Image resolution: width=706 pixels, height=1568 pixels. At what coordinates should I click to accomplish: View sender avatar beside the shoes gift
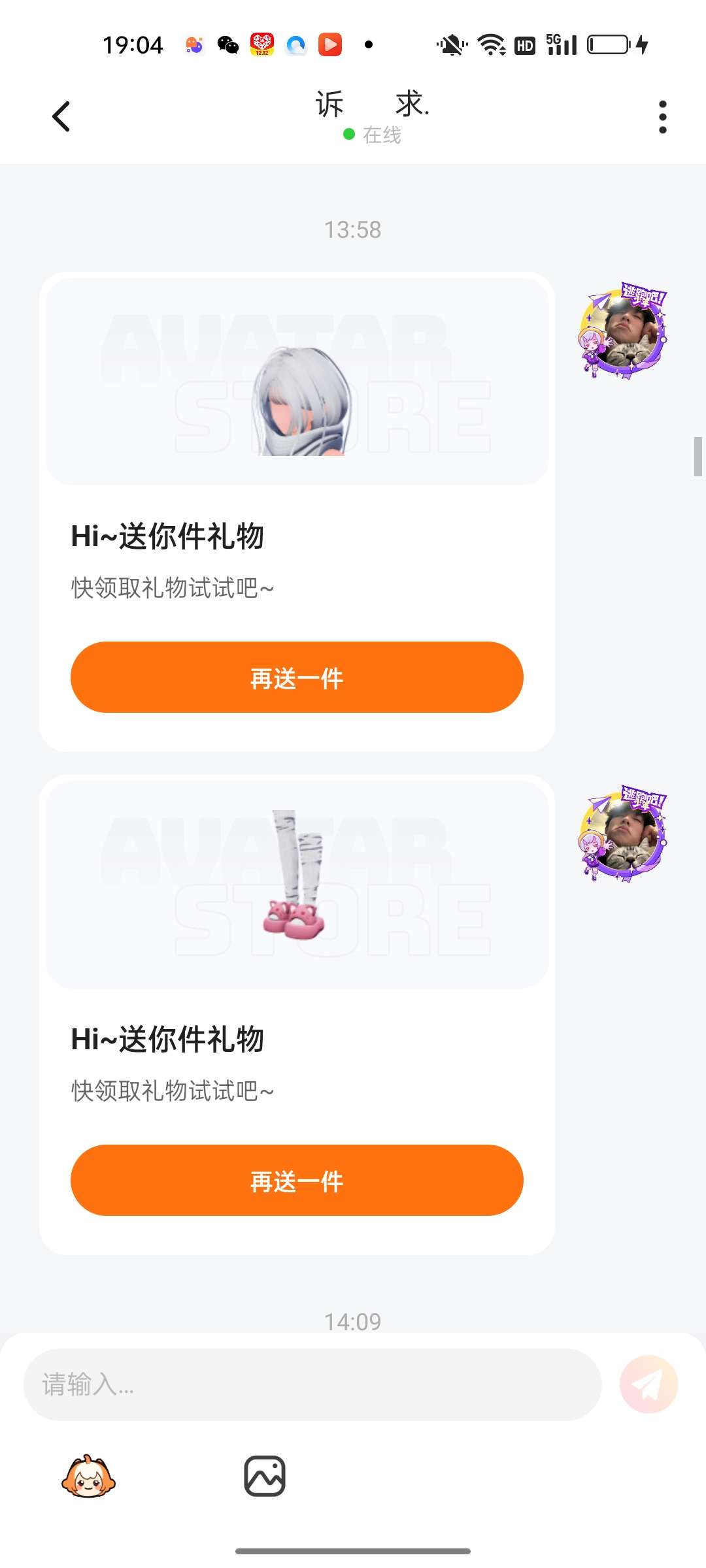(622, 834)
